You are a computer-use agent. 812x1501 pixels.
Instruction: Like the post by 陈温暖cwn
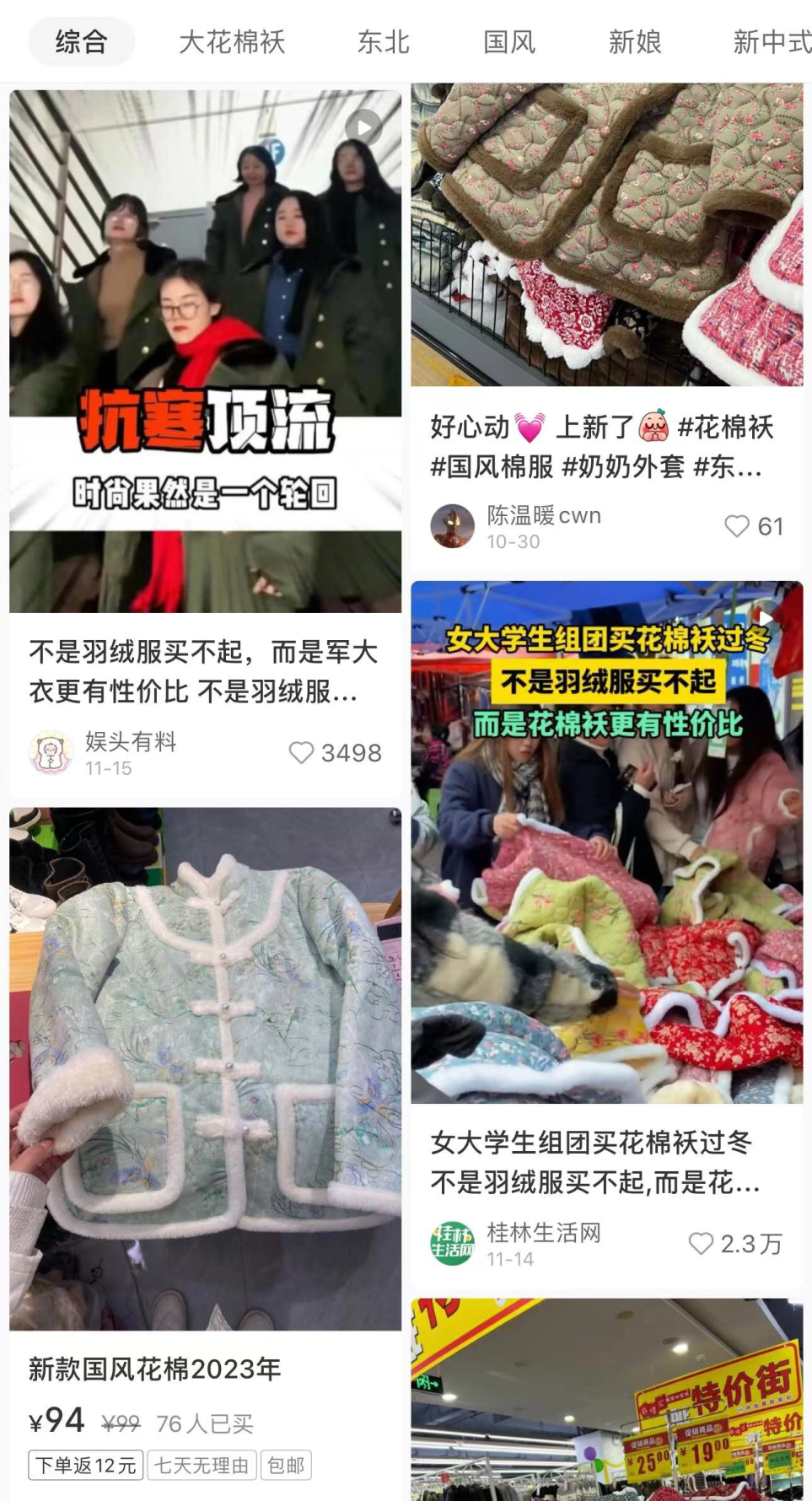[754, 526]
